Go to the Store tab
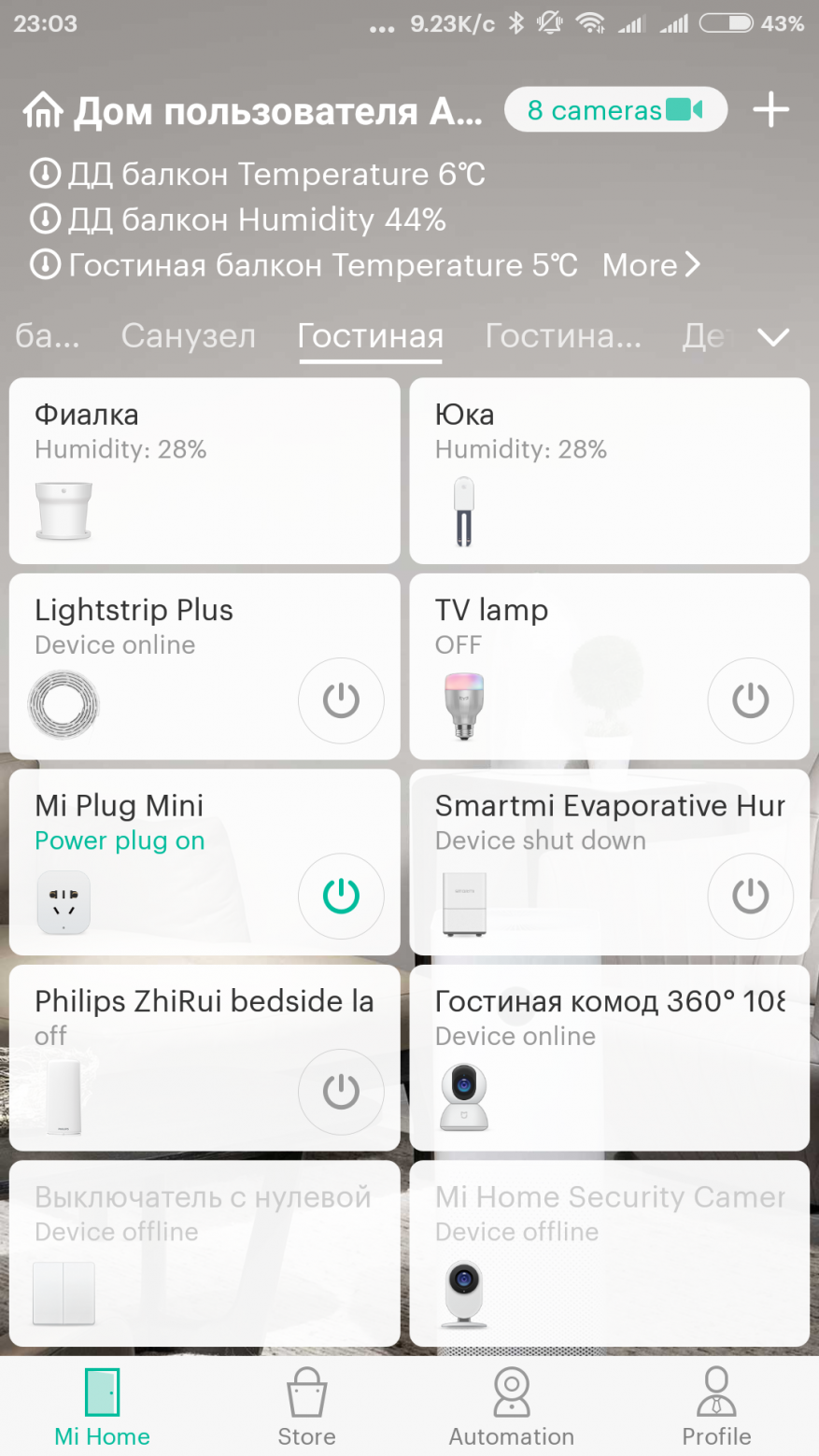Viewport: 819px width, 1456px height. (x=306, y=1407)
